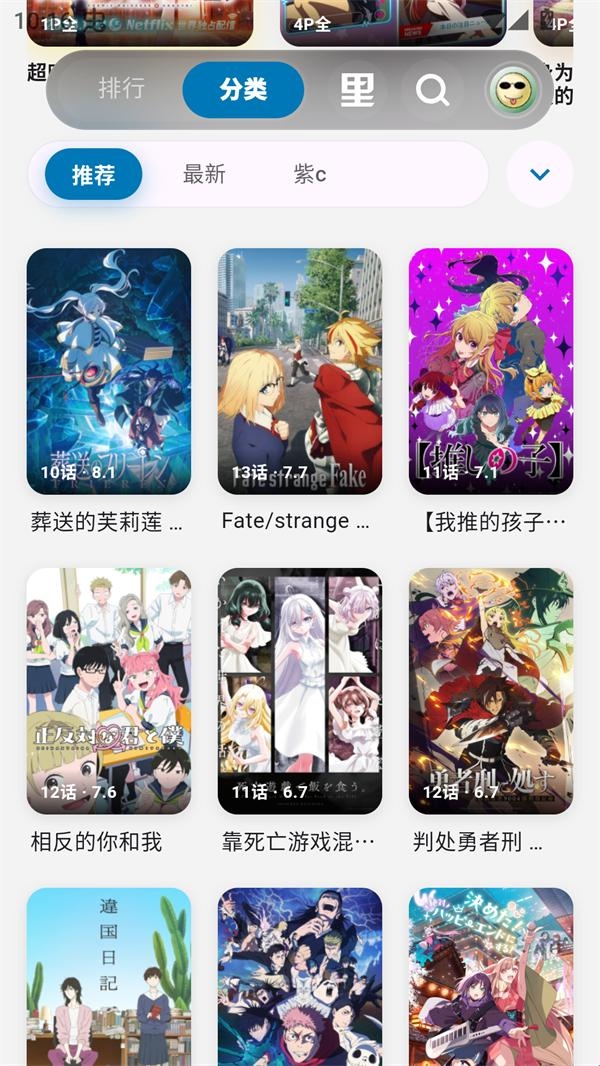Switch to the 最新 filter

(204, 175)
